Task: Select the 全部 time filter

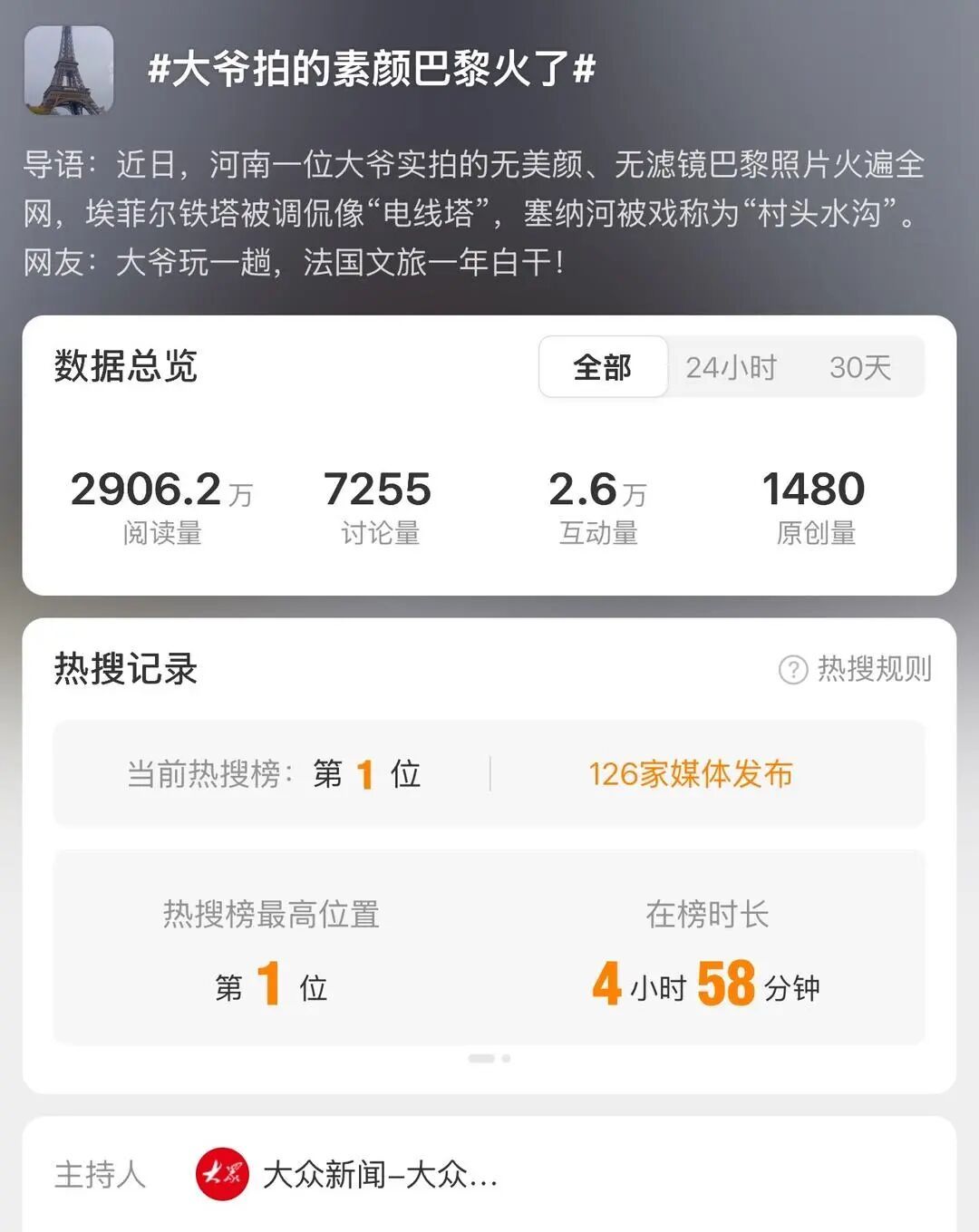Action: pyautogui.click(x=602, y=367)
